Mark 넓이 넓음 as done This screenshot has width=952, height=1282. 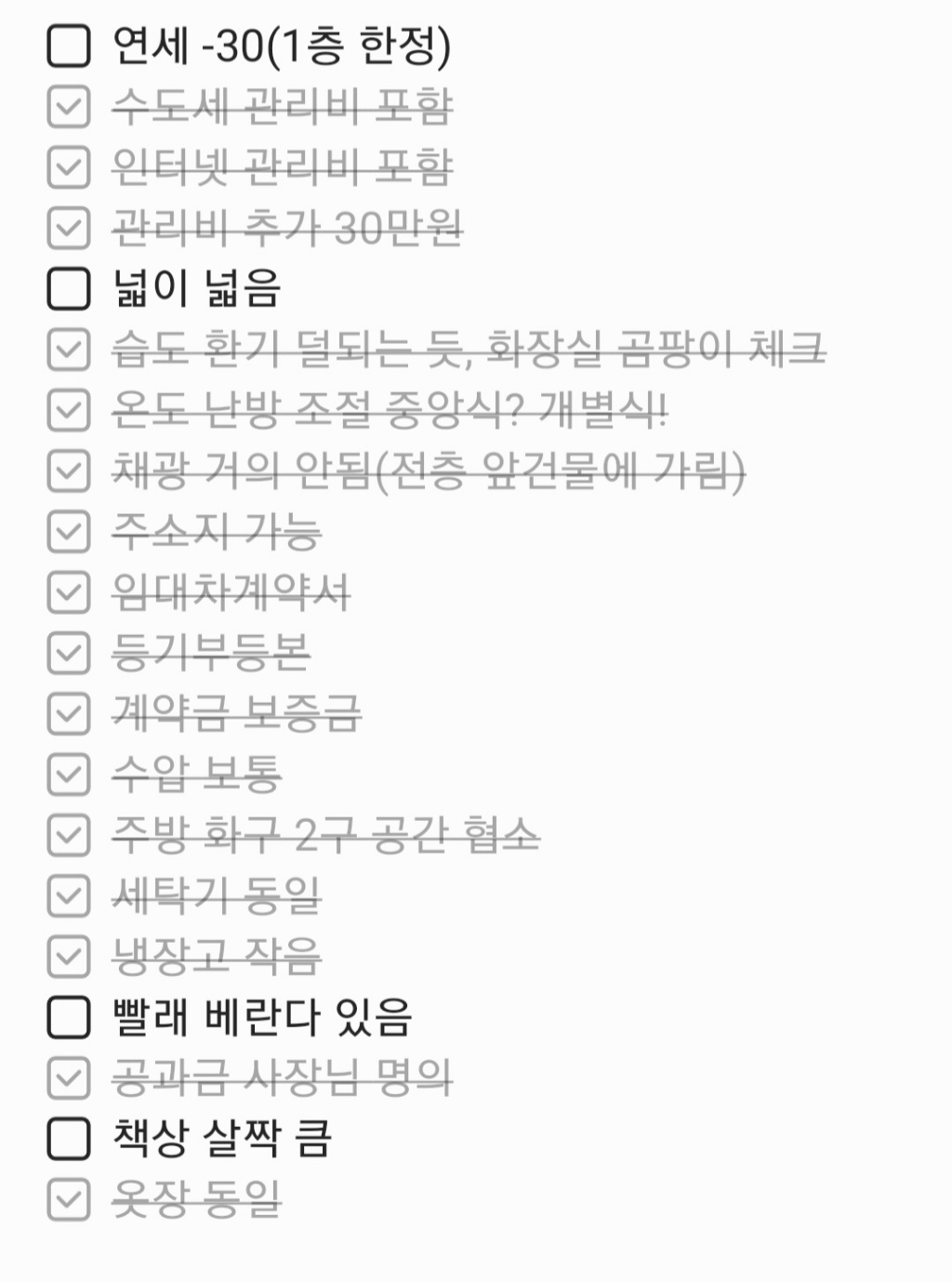pyautogui.click(x=69, y=288)
